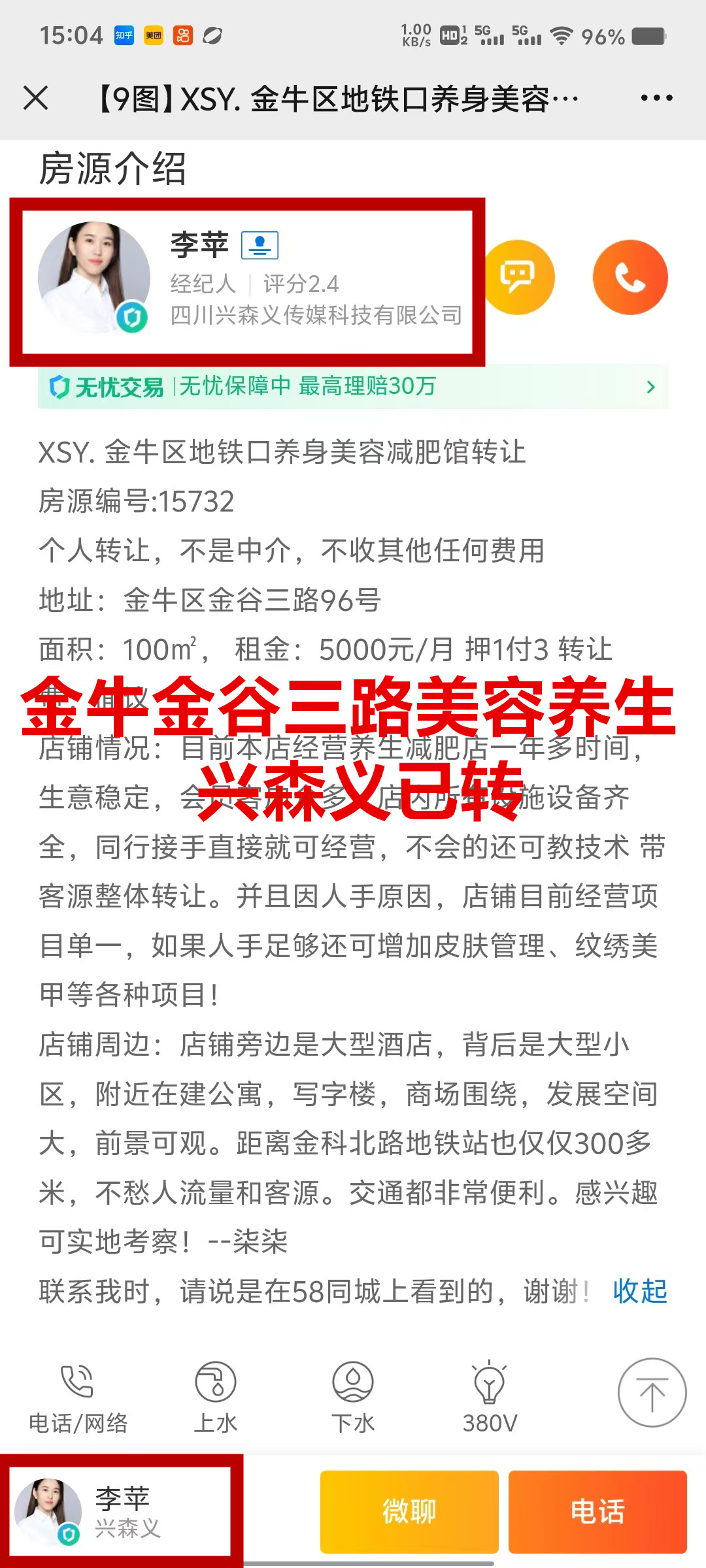
Task: Tap the orange 电话 button
Action: coord(597,1511)
